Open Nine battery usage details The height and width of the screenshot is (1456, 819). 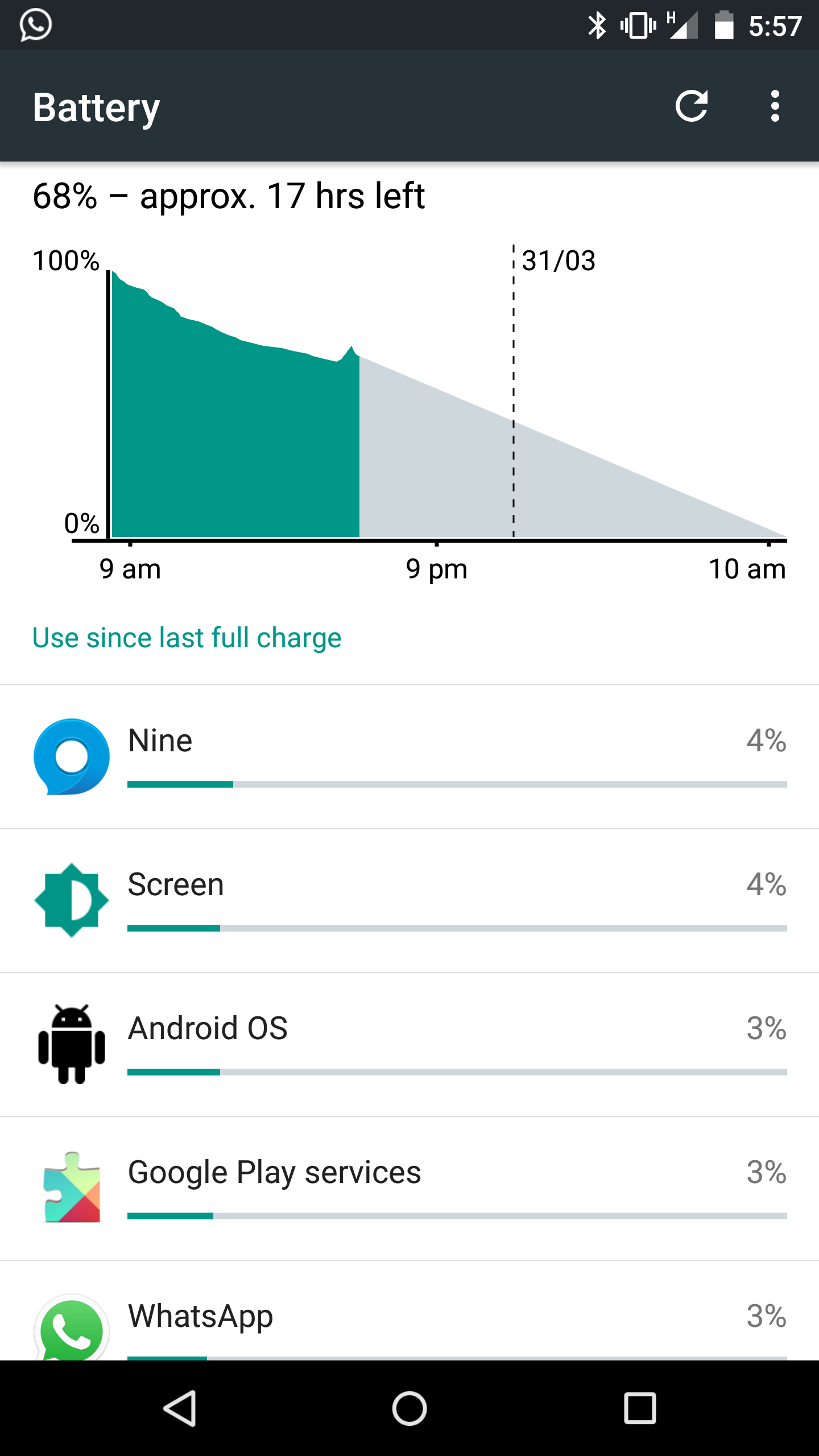409,756
